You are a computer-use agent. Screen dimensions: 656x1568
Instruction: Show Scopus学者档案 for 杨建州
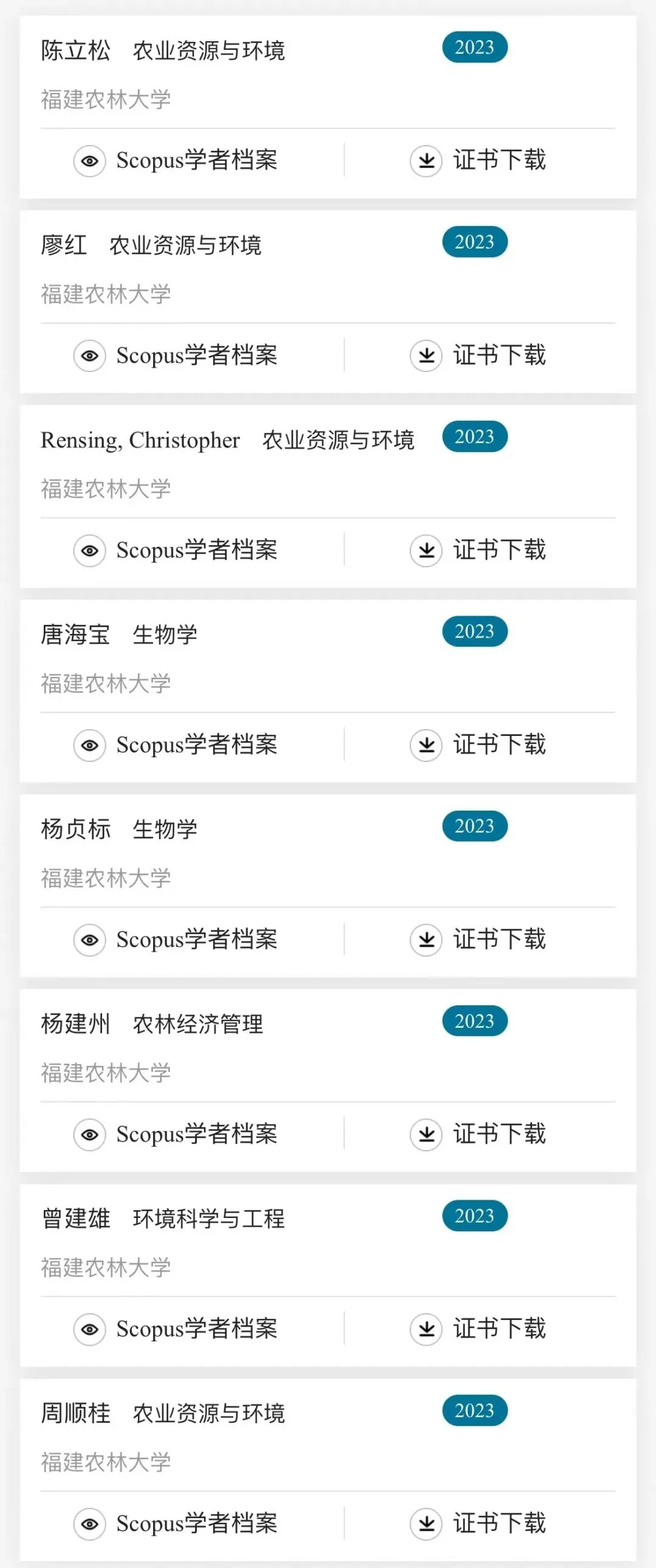coord(176,1135)
